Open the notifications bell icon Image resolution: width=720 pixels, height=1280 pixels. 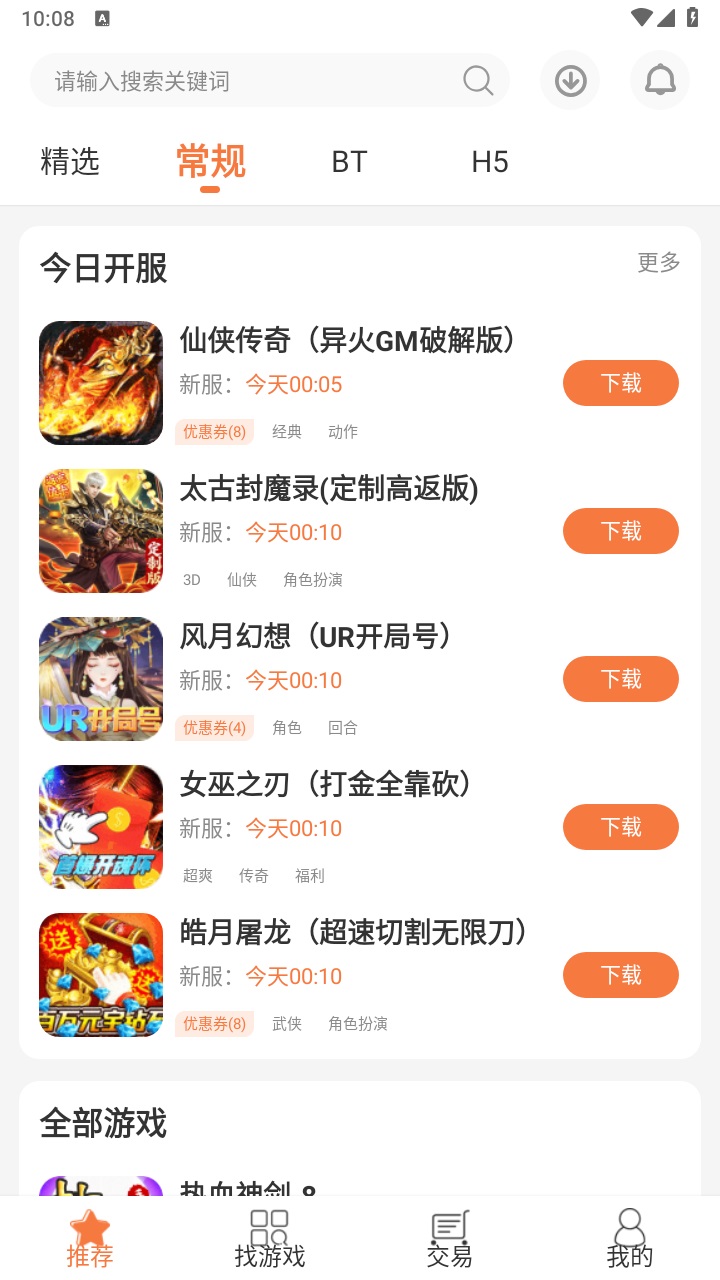pyautogui.click(x=659, y=80)
